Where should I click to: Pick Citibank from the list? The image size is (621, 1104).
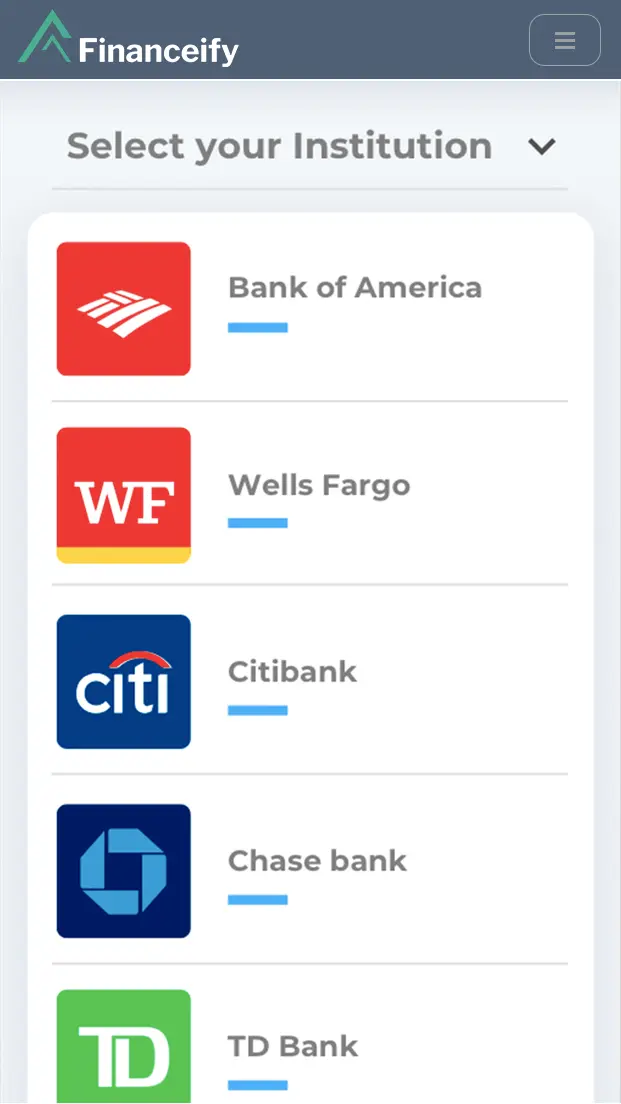[292, 671]
